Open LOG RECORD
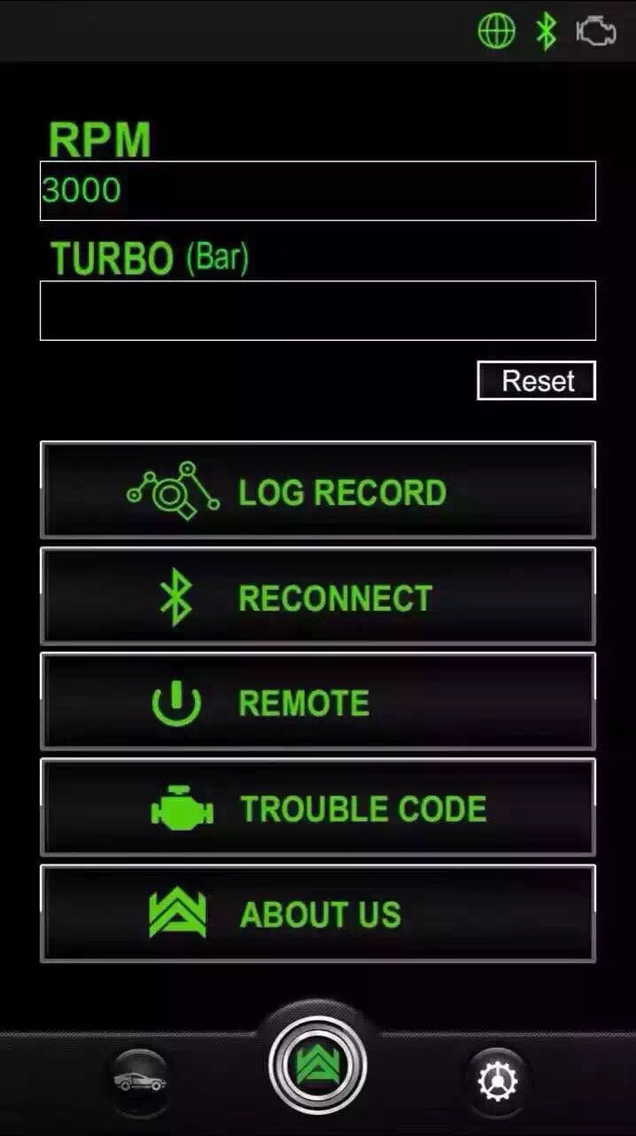636x1136 pixels. point(318,492)
